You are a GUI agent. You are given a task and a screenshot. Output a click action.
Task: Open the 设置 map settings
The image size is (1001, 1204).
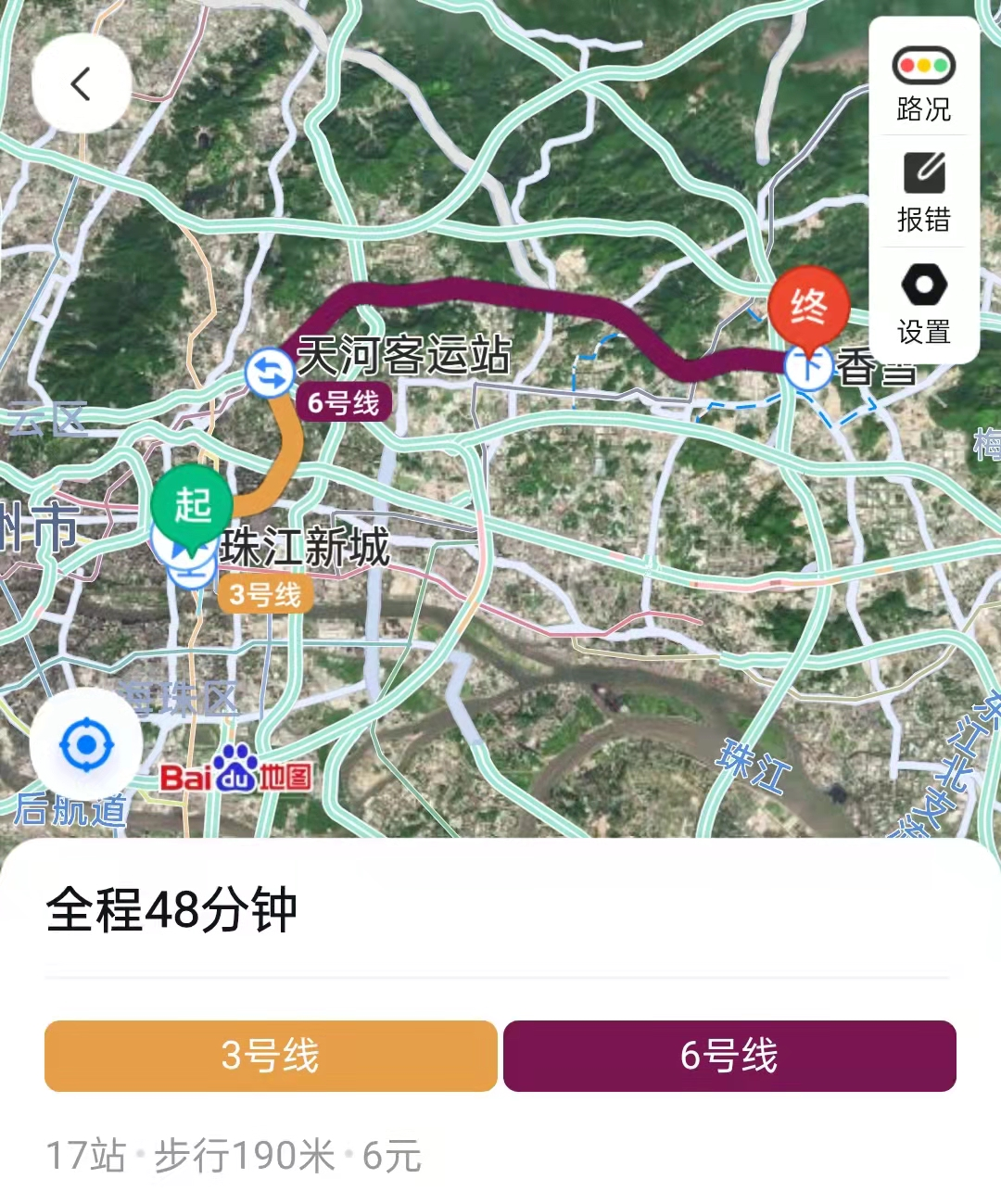922,304
